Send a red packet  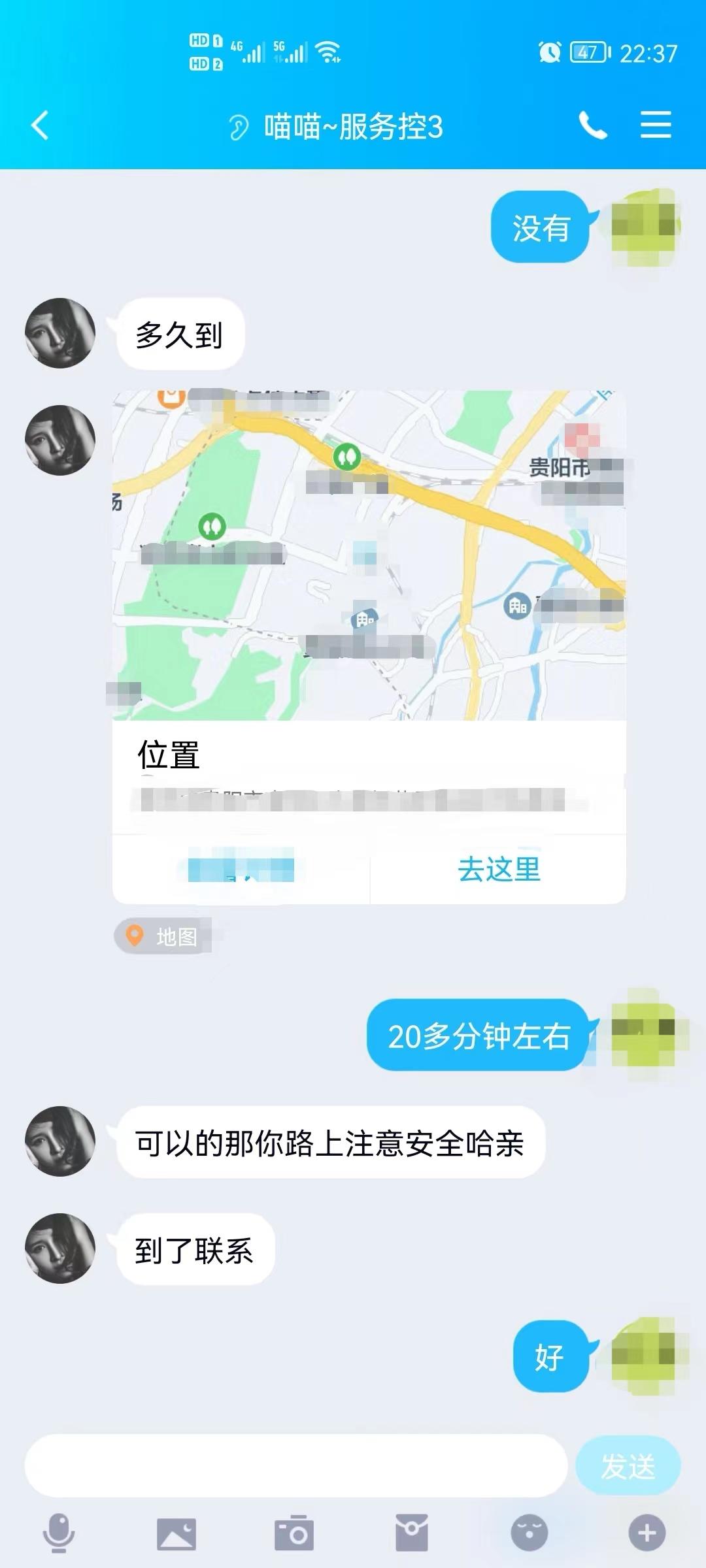coord(412,1533)
